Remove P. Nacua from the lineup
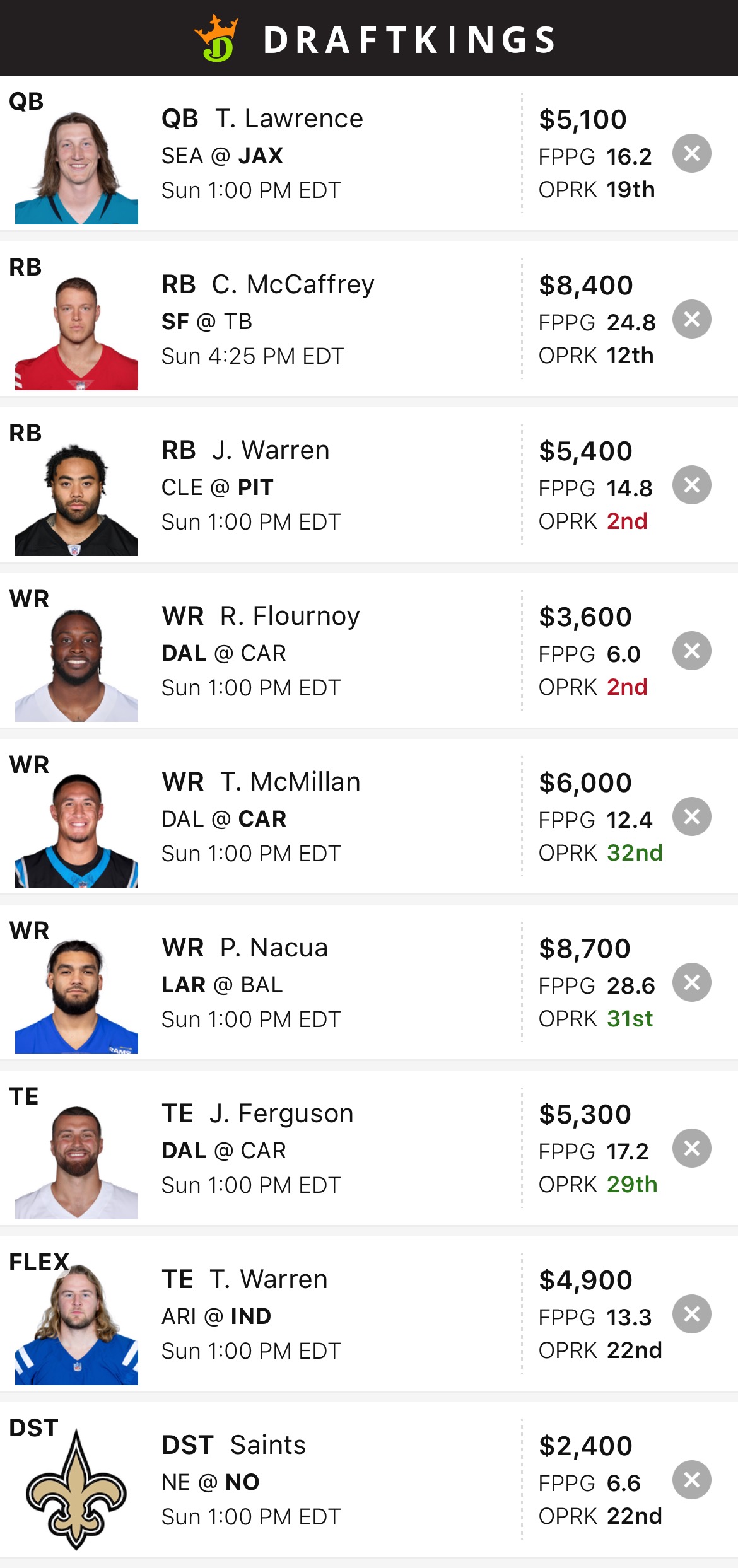Image resolution: width=738 pixels, height=1568 pixels. 691,982
